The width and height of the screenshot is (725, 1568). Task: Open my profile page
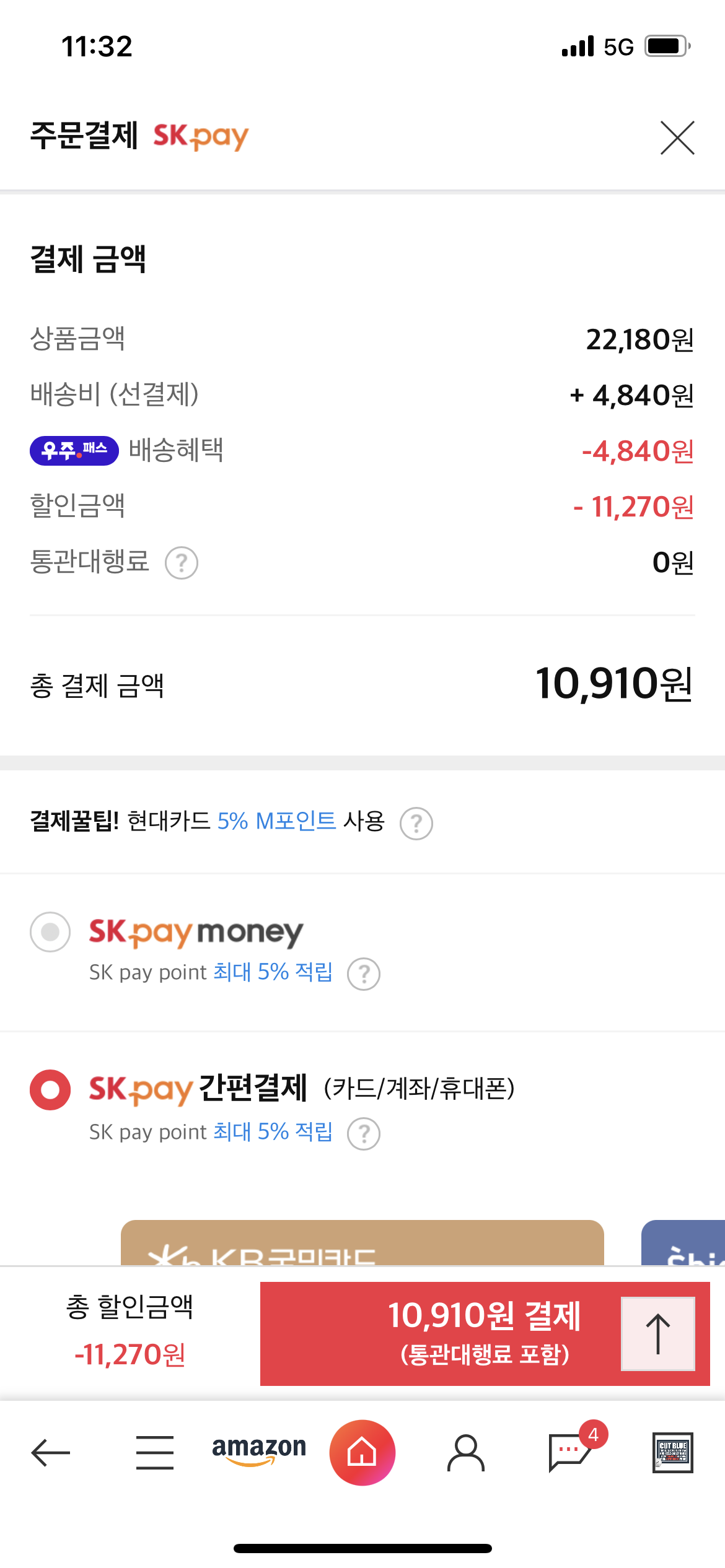(465, 1452)
